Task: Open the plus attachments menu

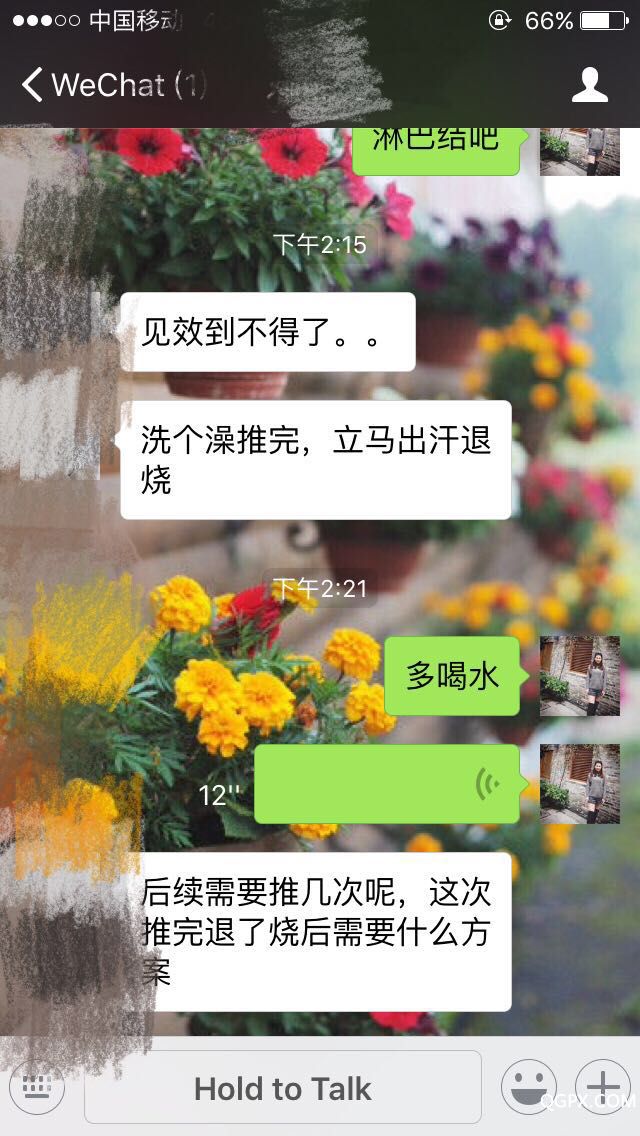Action: pos(602,1086)
